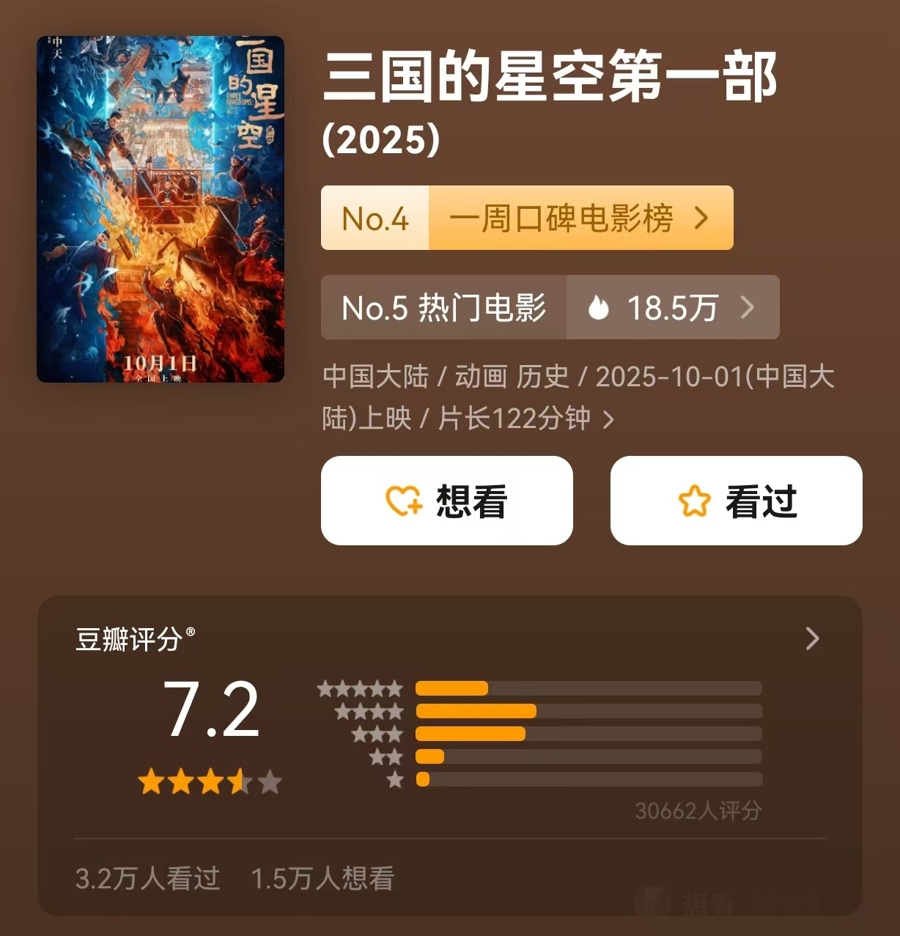Mark the movie as 想看
This screenshot has height=936, width=900.
(446, 501)
